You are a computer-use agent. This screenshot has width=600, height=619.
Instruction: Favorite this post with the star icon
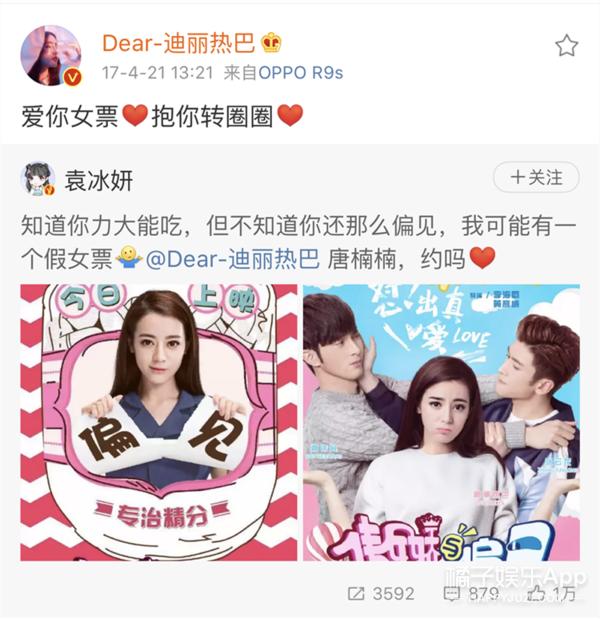tap(566, 46)
